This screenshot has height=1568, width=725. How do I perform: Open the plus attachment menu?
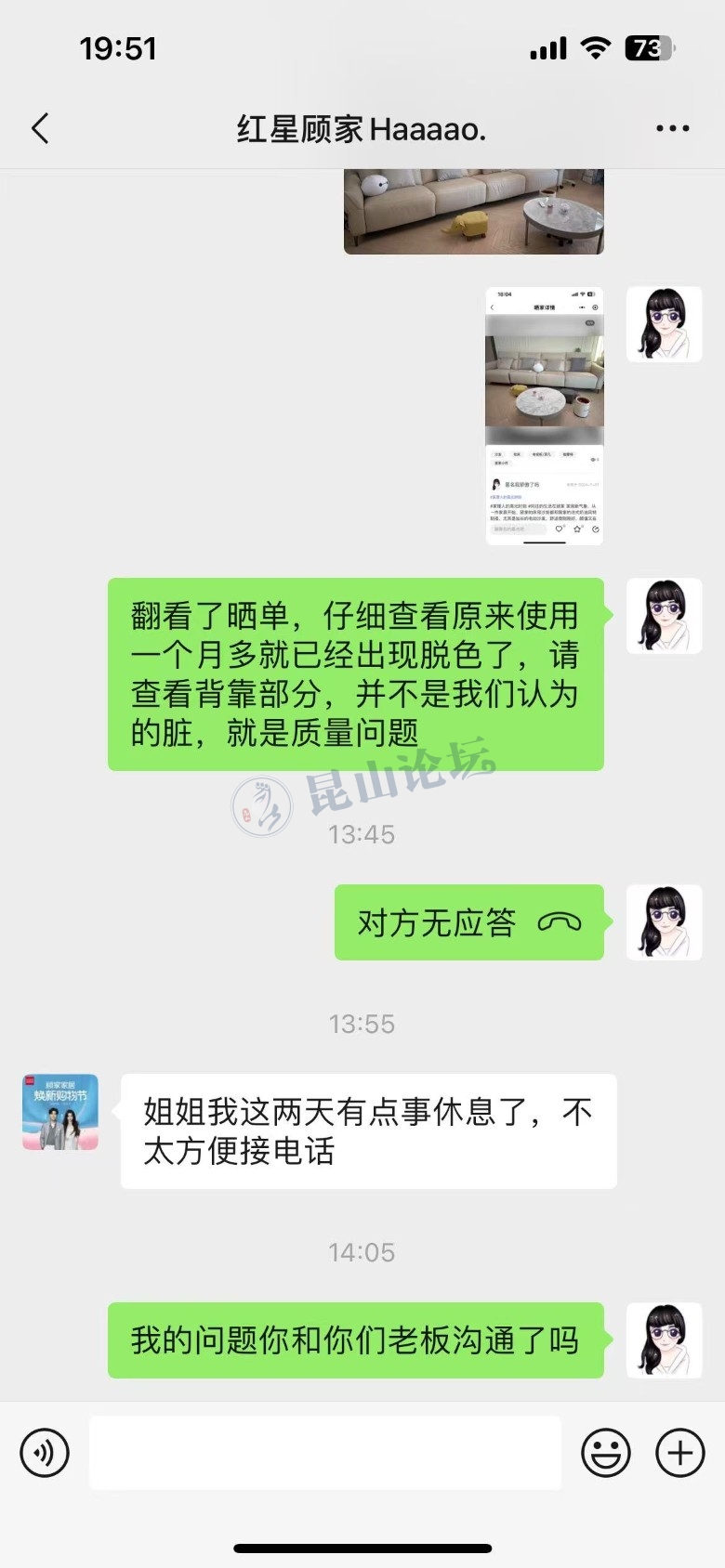click(680, 1453)
